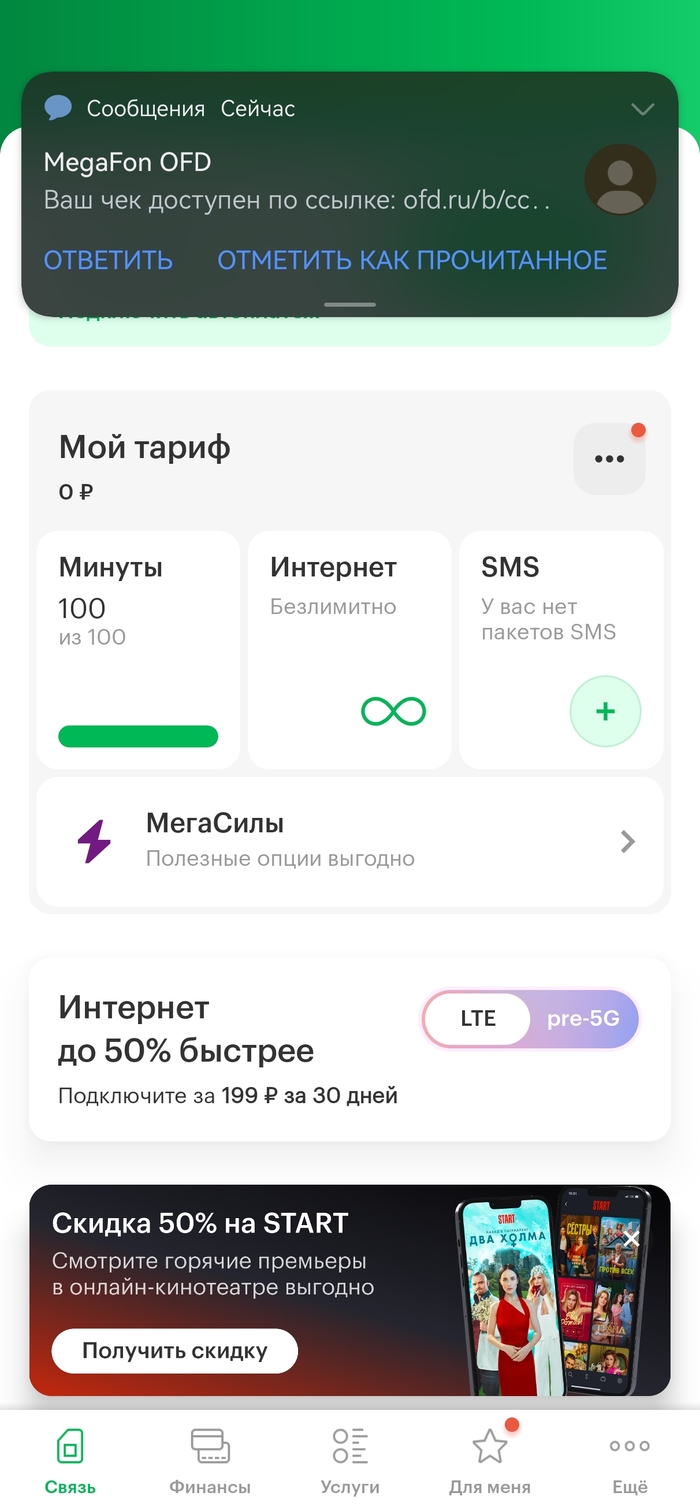Image resolution: width=700 pixels, height=1511 pixels.
Task: Tap ОТВЕТИТЬ on the MegaFon OFD notification
Action: (x=108, y=260)
